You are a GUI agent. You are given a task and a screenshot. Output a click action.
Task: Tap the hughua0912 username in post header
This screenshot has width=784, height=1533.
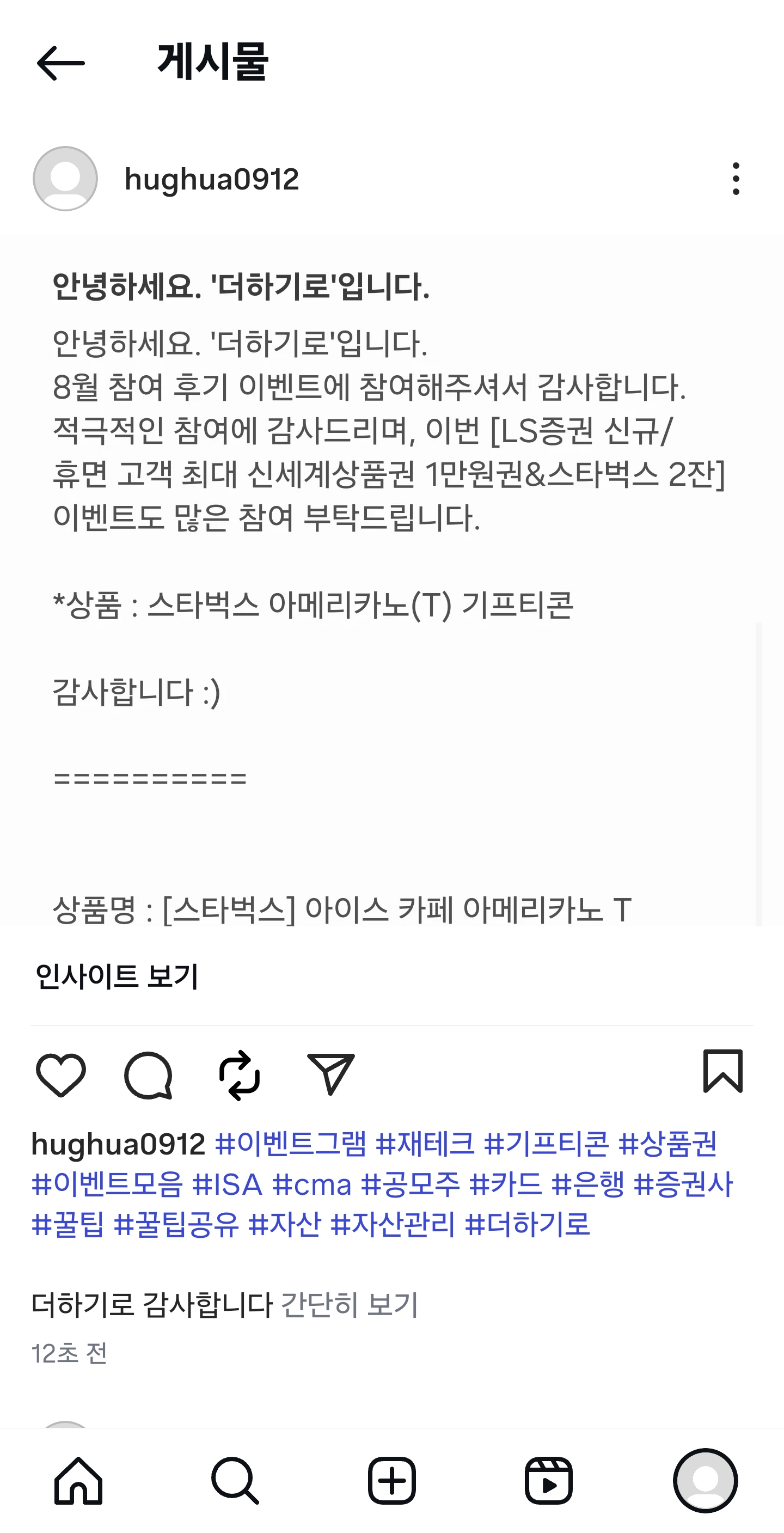[x=211, y=179]
